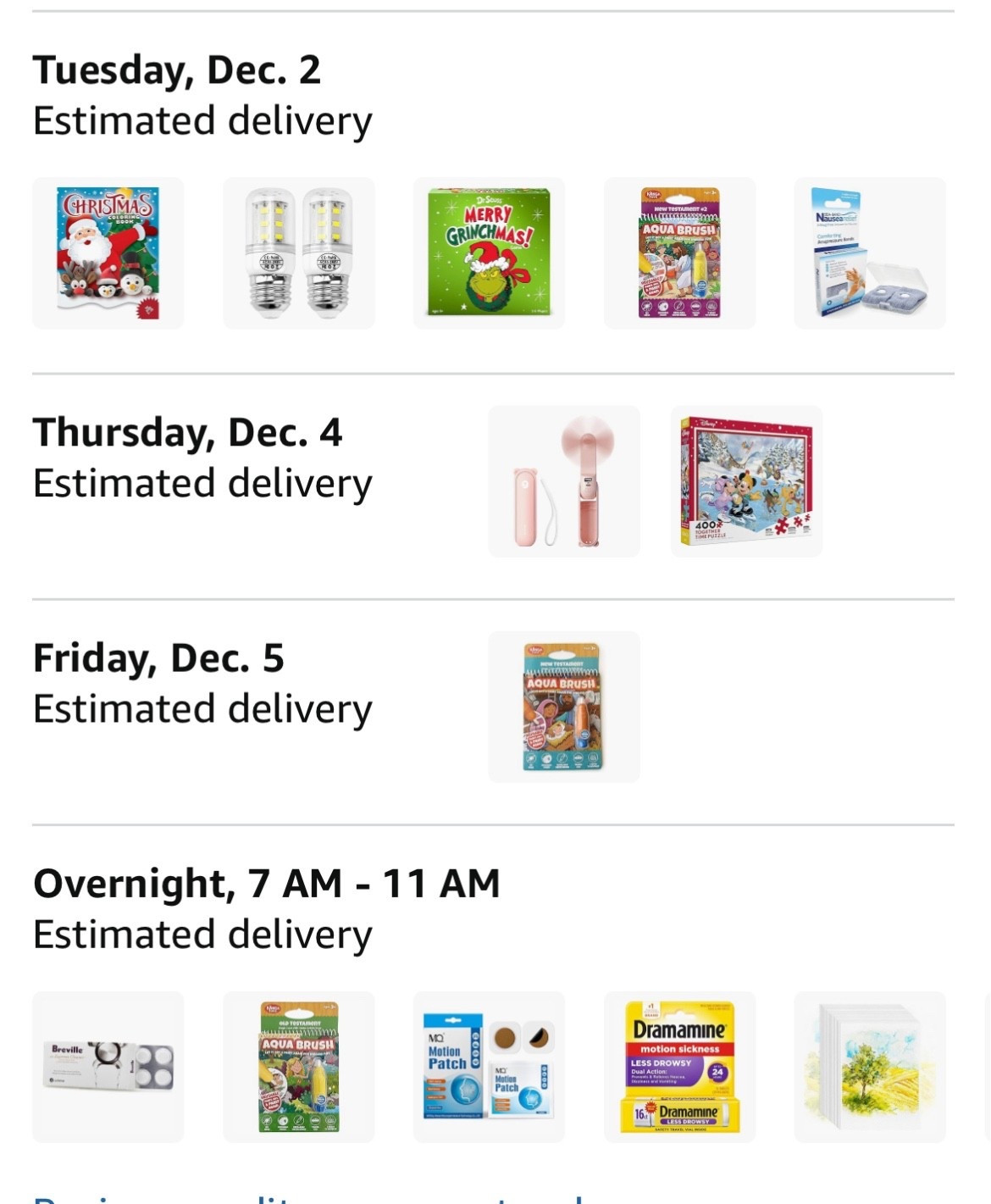Open the Christmas Coloring Book product thumbnail

click(108, 252)
